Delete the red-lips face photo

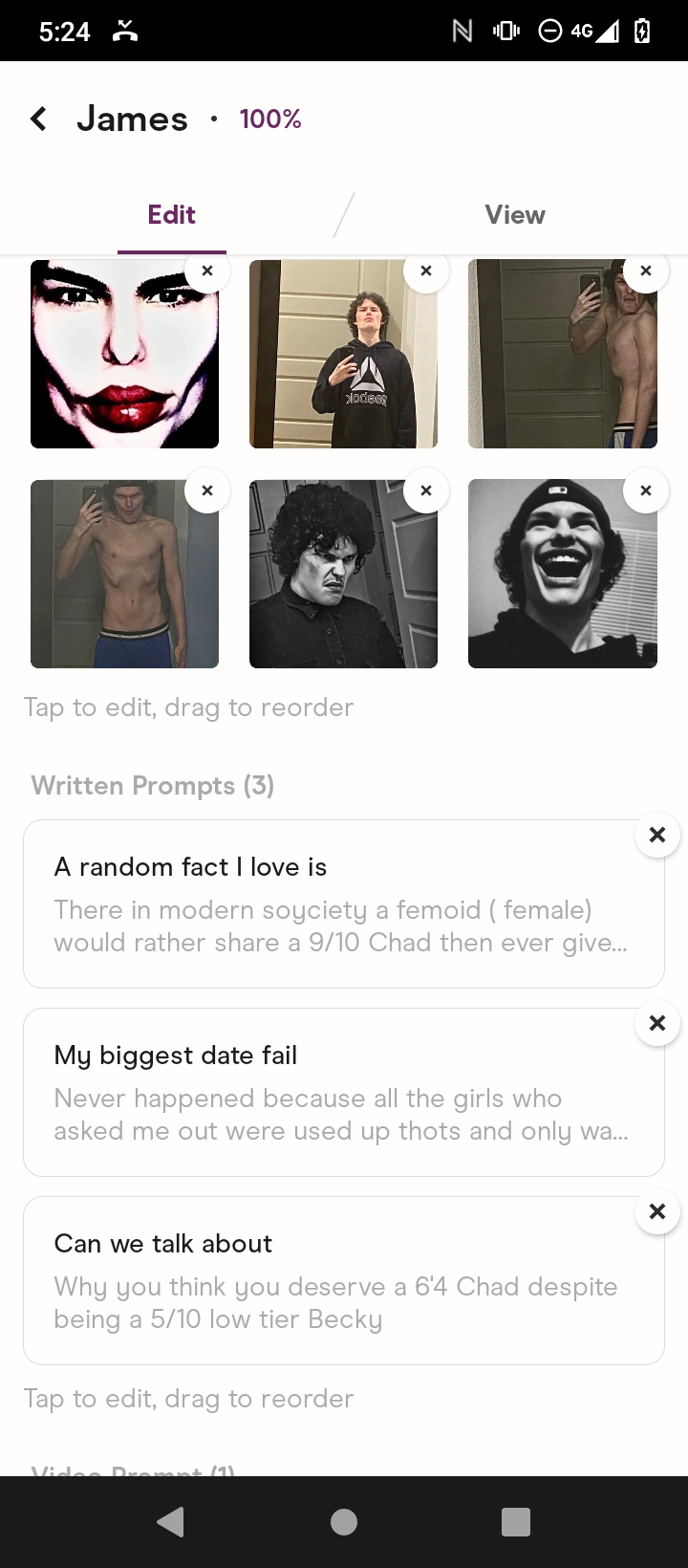(x=207, y=271)
